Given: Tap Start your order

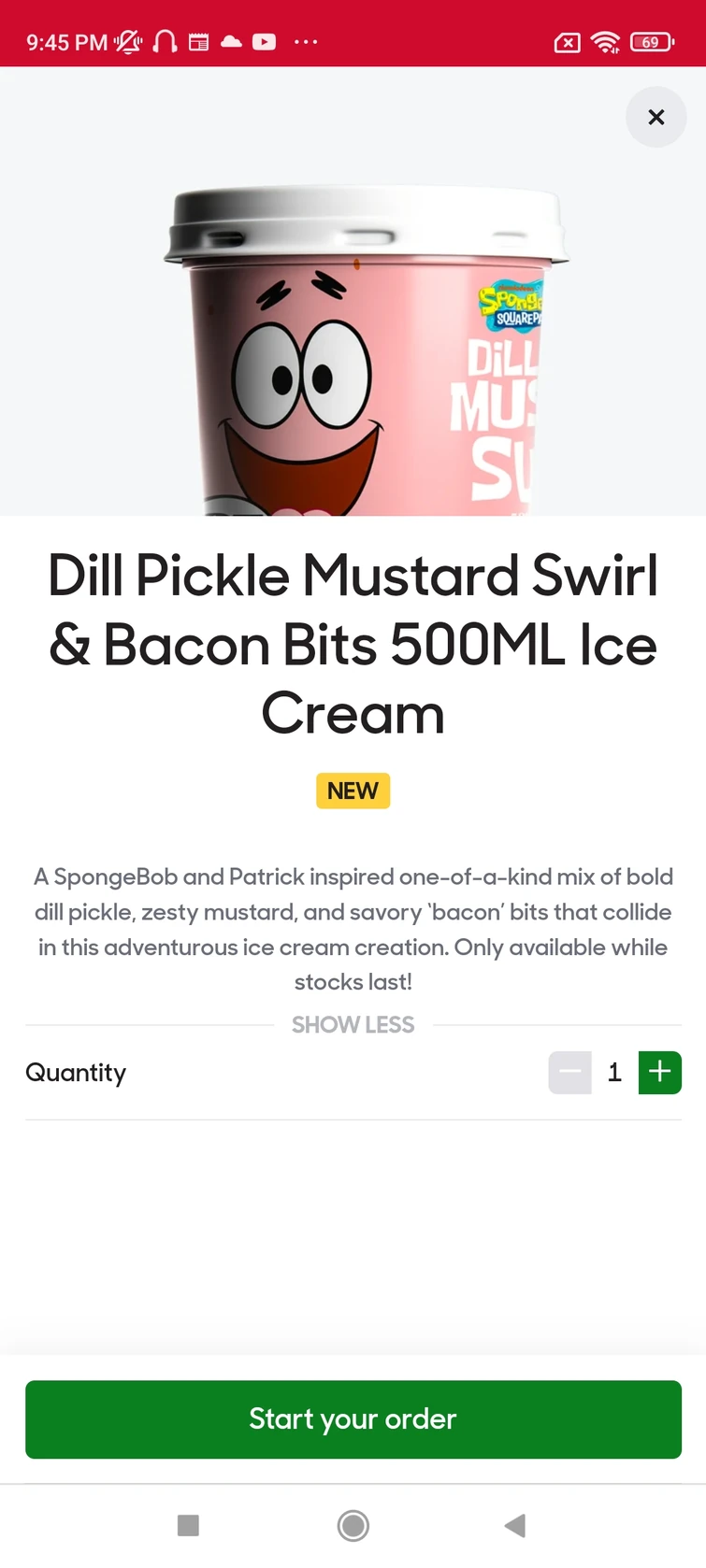Looking at the screenshot, I should click(353, 1418).
